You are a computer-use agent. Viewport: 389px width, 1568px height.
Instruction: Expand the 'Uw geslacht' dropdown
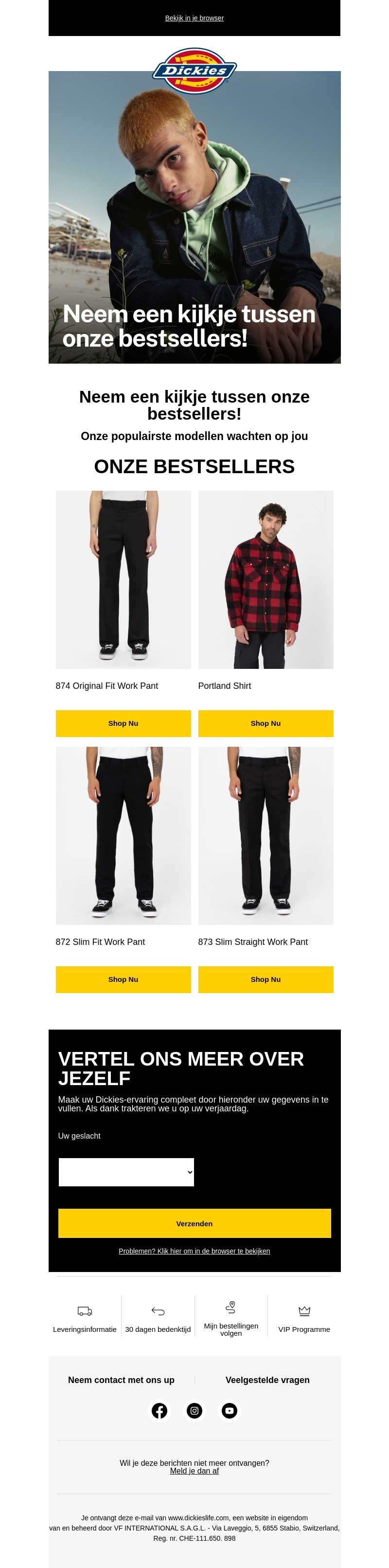coord(126,1172)
